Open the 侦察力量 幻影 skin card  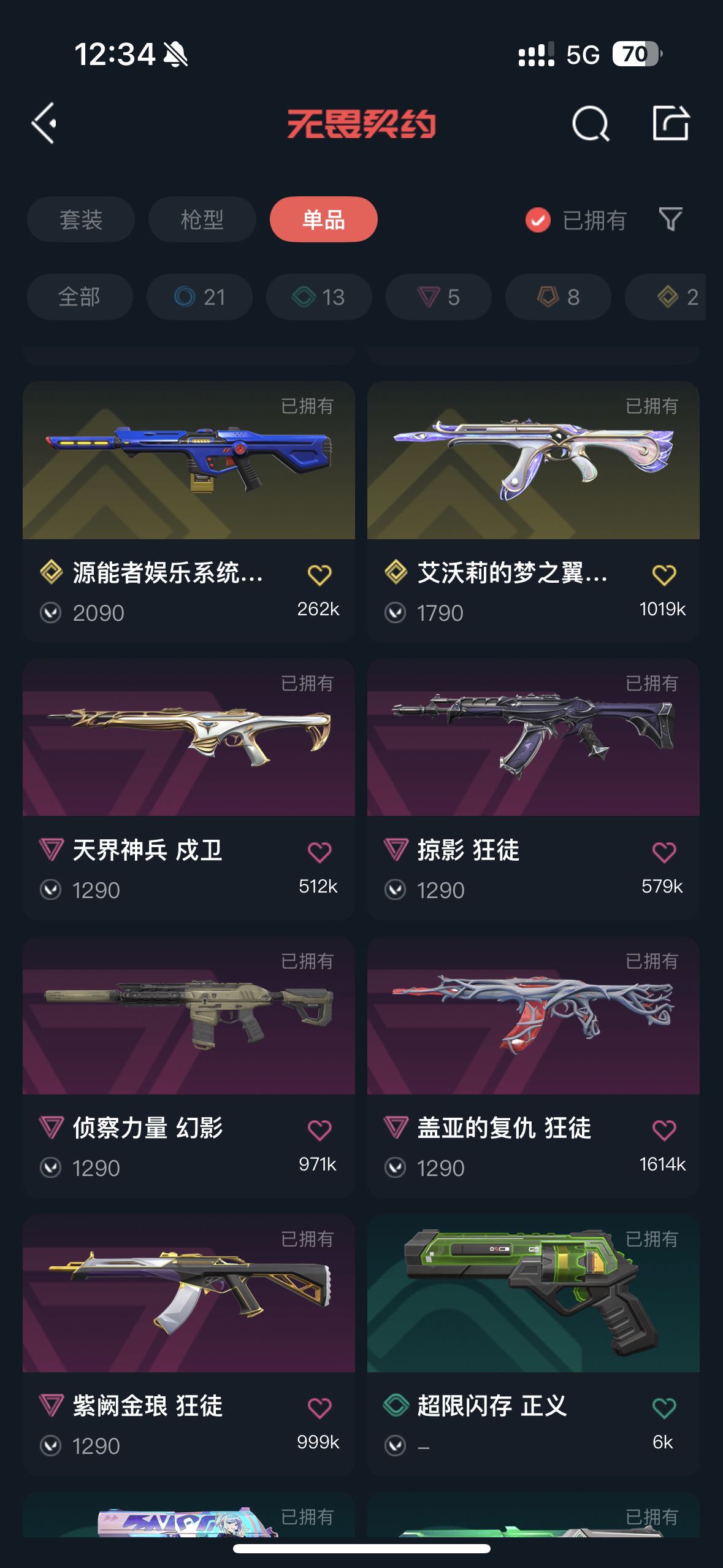pos(189,1067)
